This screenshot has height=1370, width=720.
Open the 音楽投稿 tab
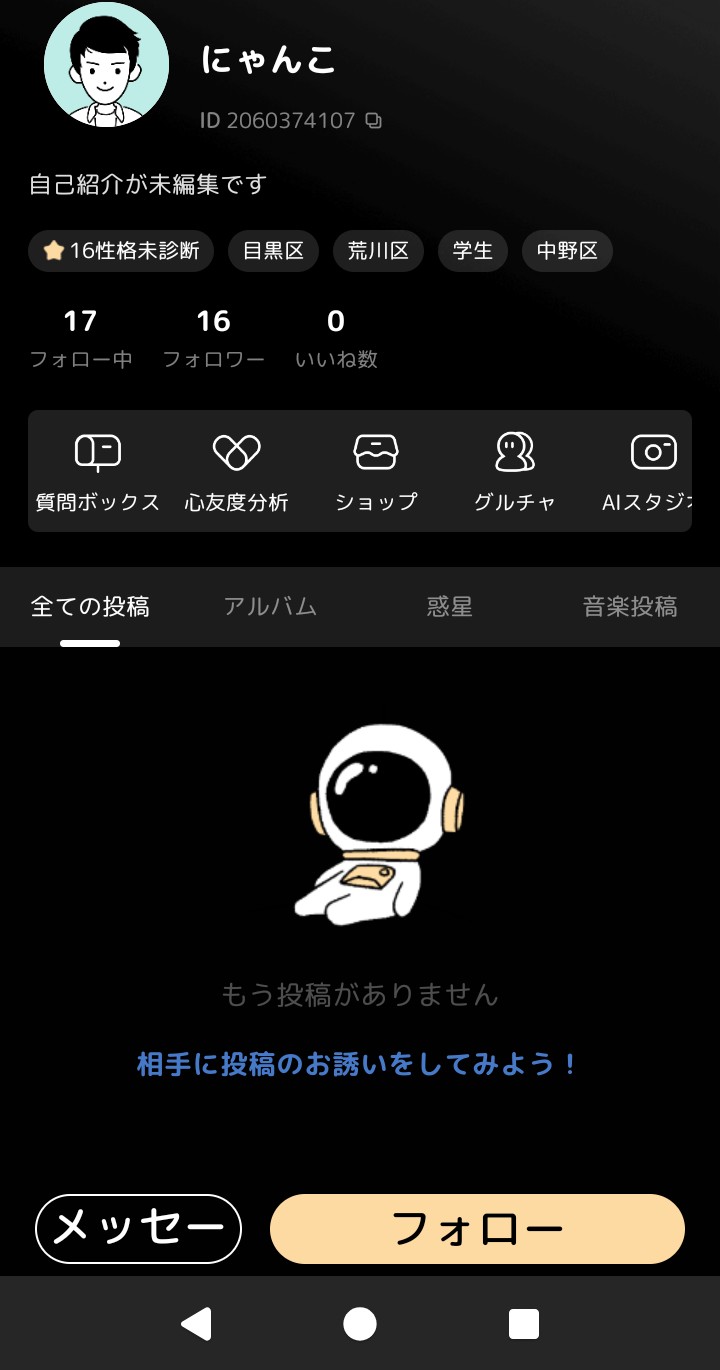(x=631, y=607)
